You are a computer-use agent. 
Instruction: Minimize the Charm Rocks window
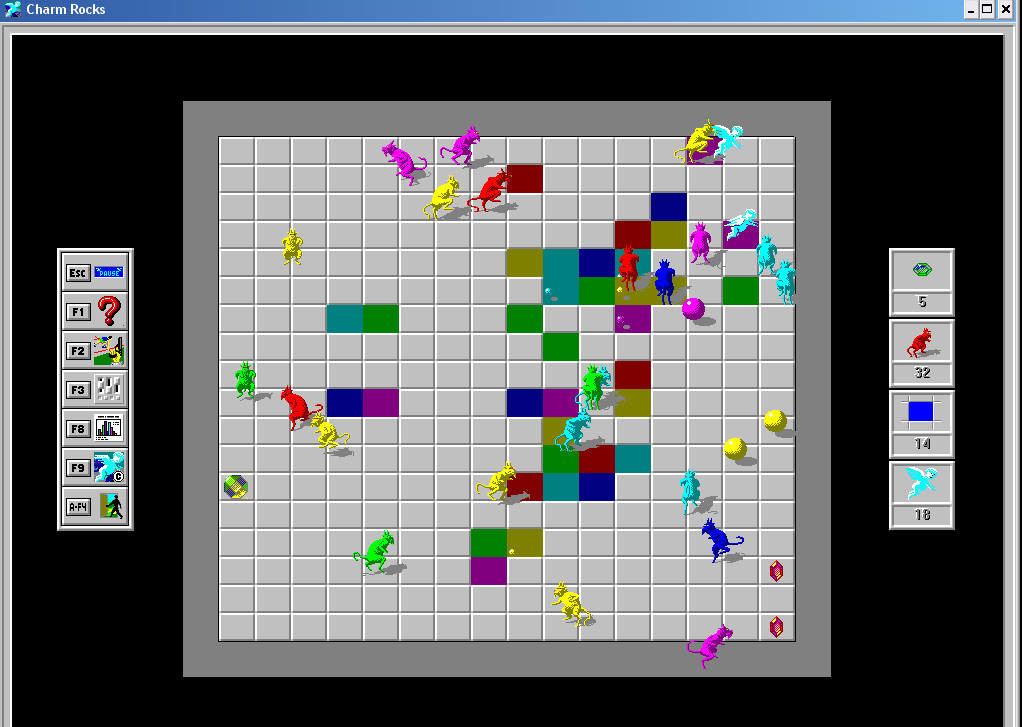[x=971, y=9]
